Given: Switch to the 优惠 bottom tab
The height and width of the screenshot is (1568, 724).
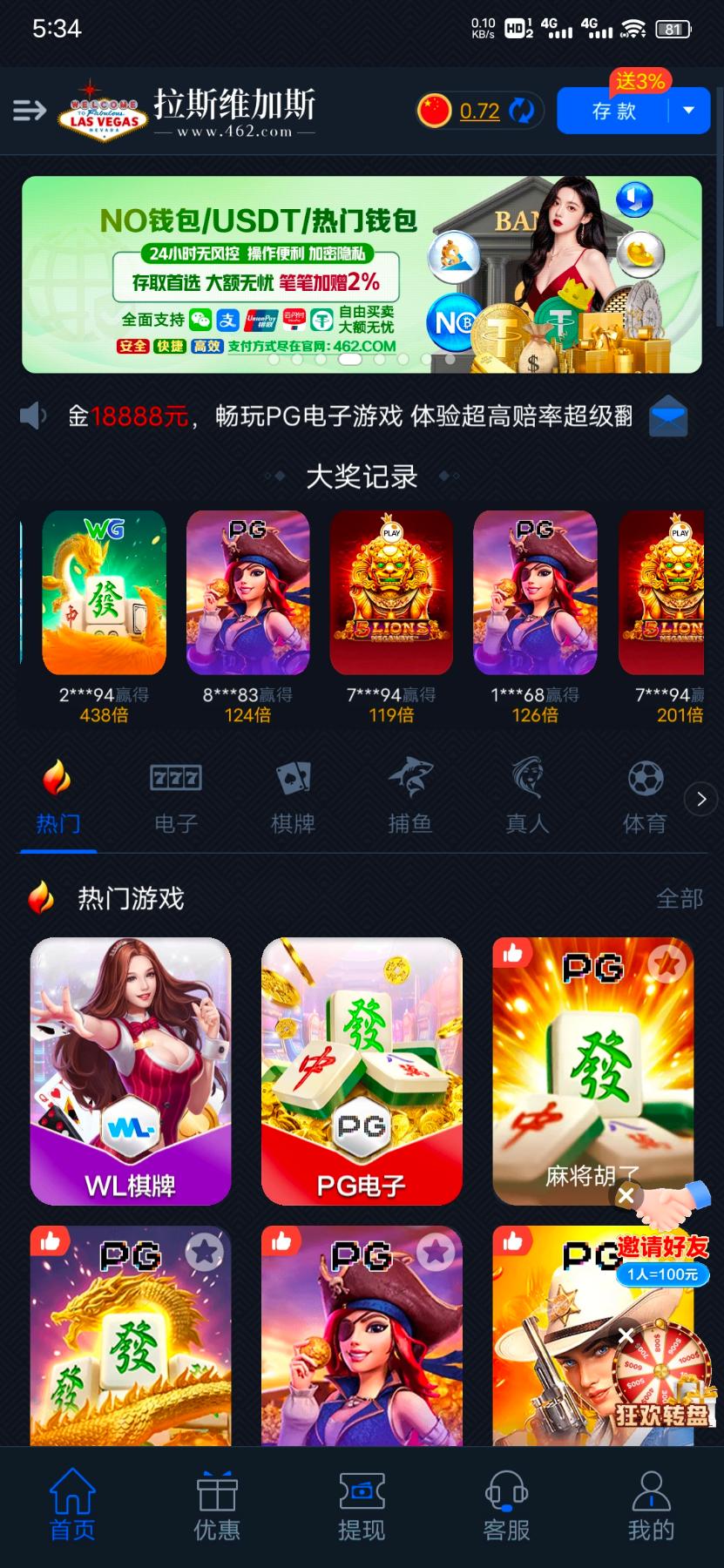Looking at the screenshot, I should coord(216,1506).
